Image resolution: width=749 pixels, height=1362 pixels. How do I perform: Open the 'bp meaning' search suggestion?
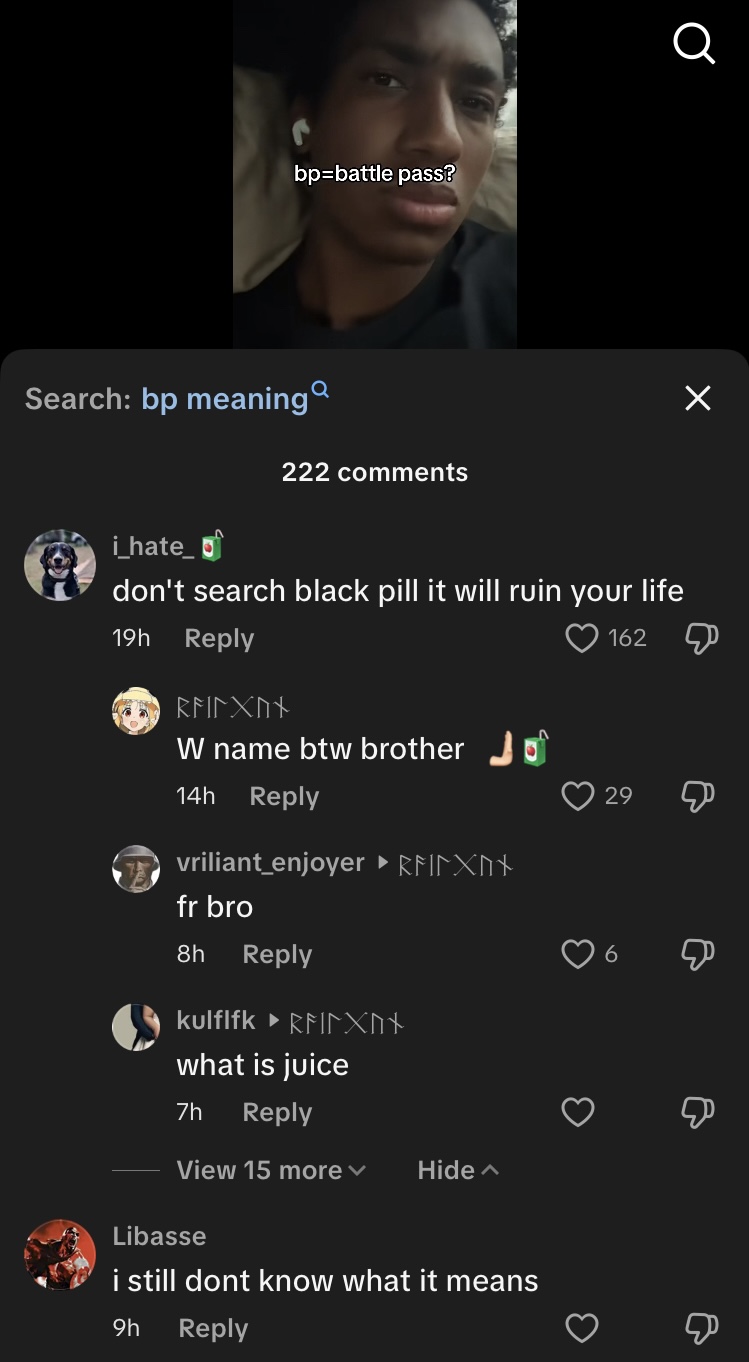coord(226,398)
